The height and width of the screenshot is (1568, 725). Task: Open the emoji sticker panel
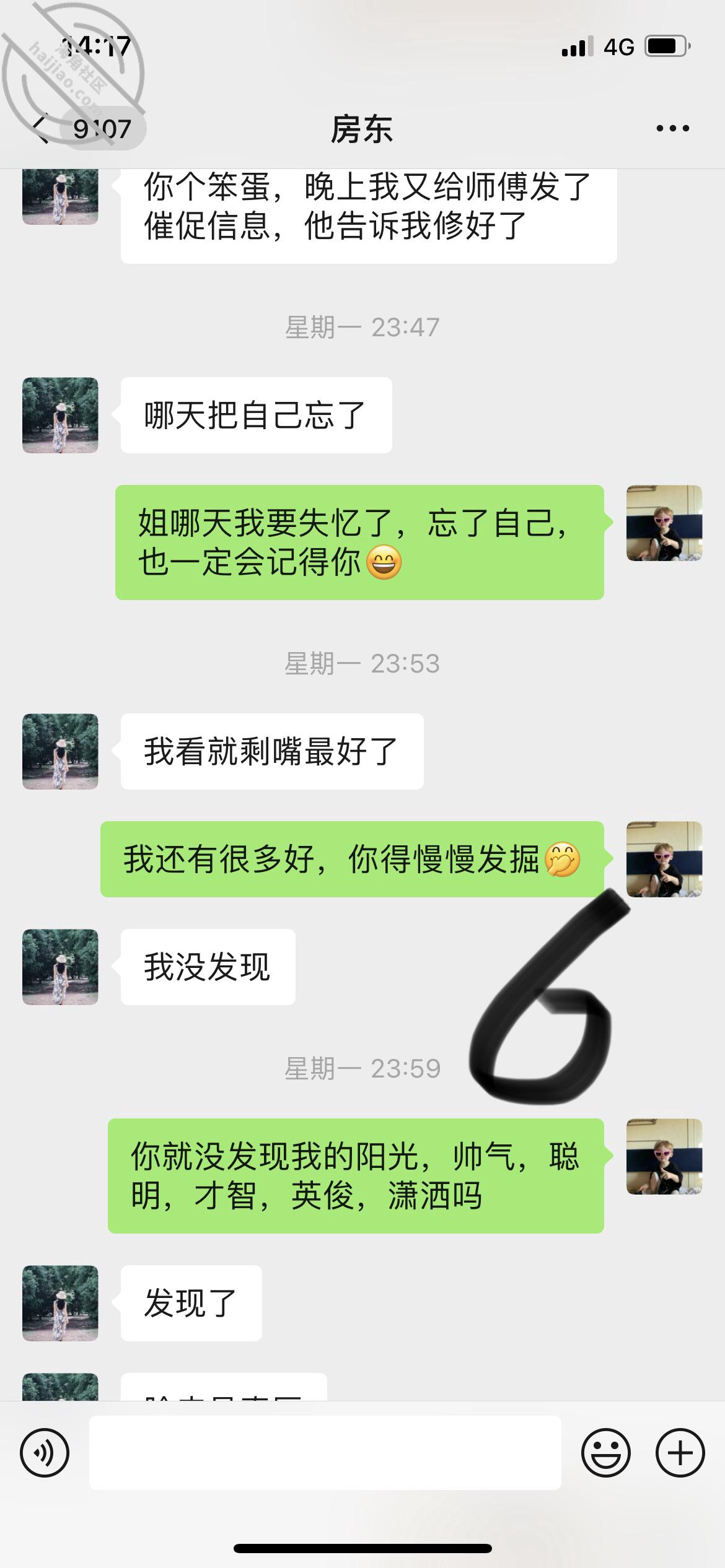(x=606, y=1453)
